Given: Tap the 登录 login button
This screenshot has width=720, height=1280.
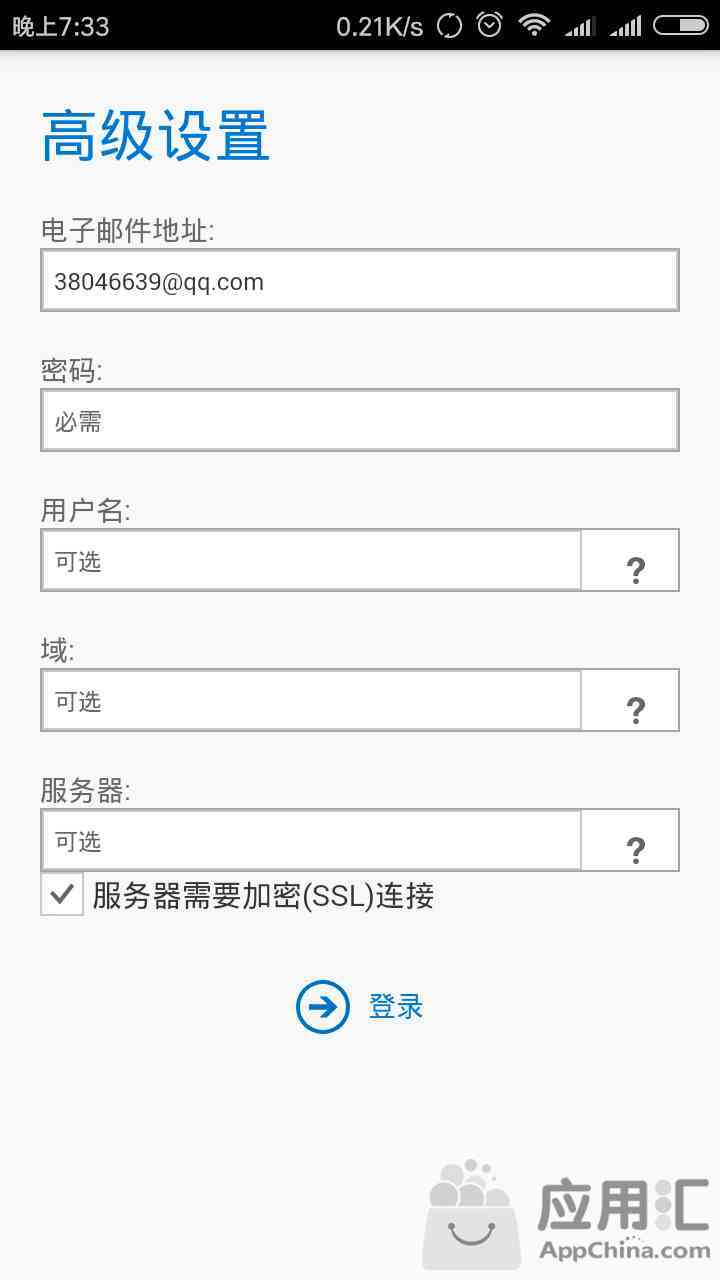Looking at the screenshot, I should click(360, 1006).
